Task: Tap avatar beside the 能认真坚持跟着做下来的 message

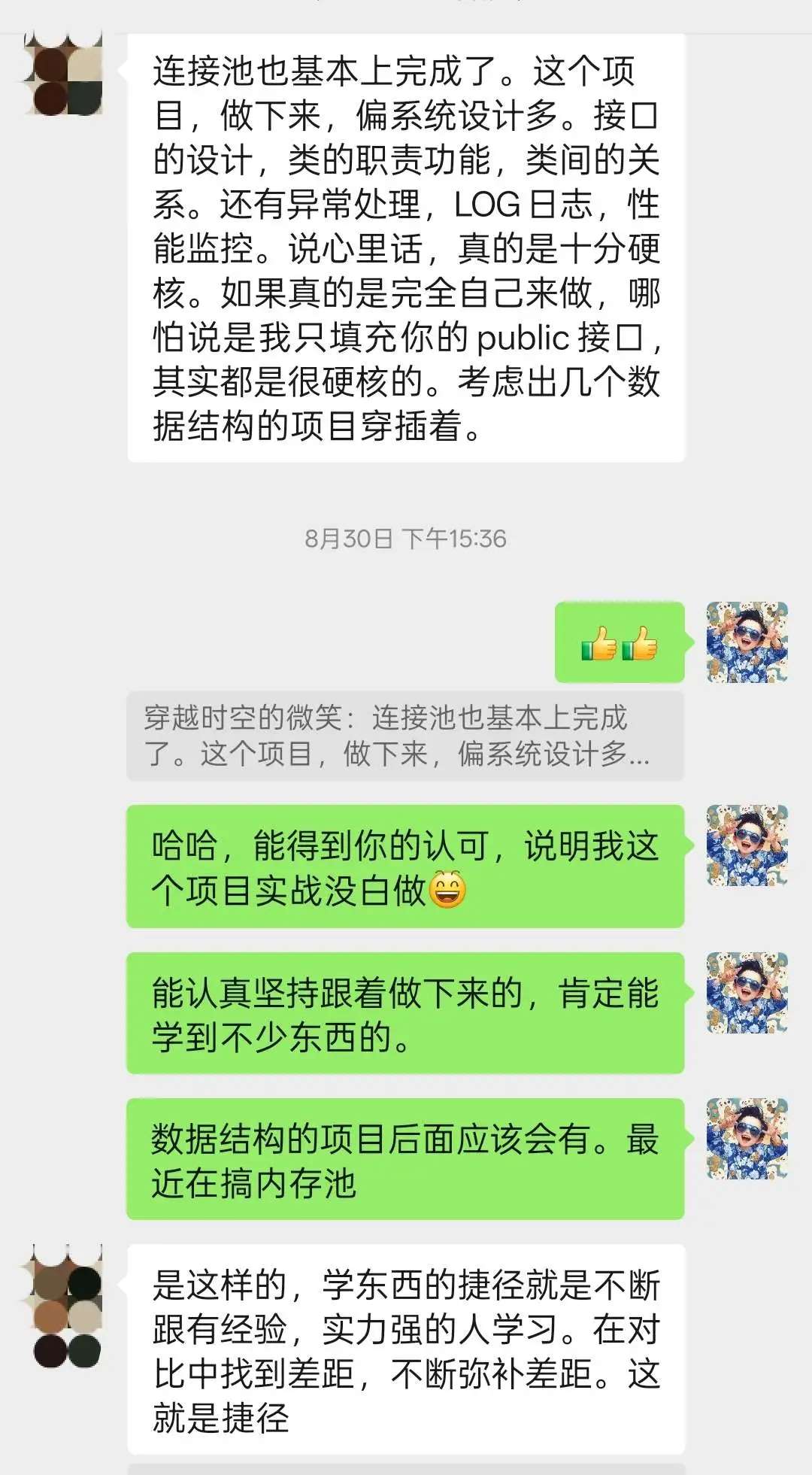Action: 747,992
